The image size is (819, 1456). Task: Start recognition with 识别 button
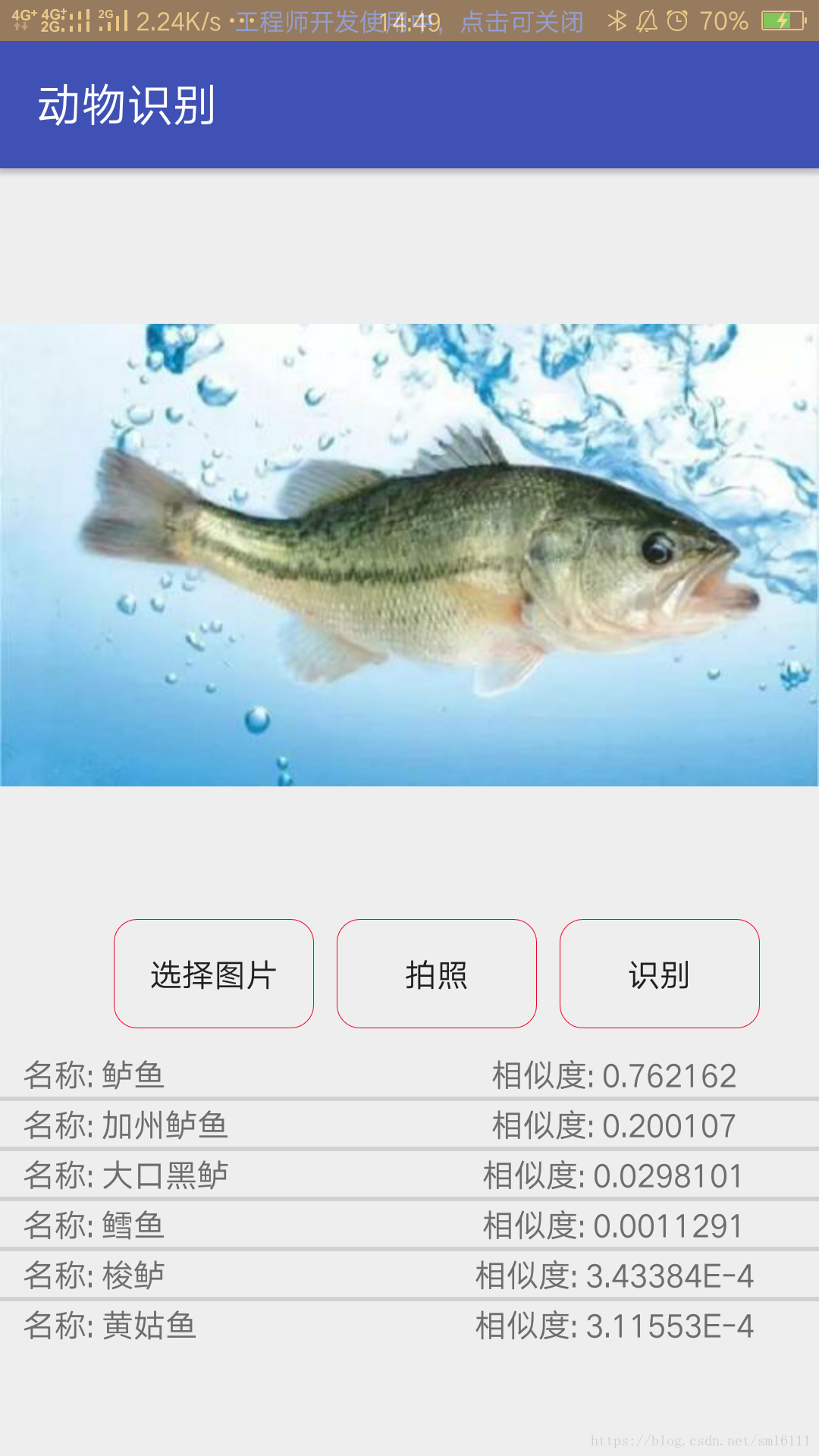[x=660, y=974]
